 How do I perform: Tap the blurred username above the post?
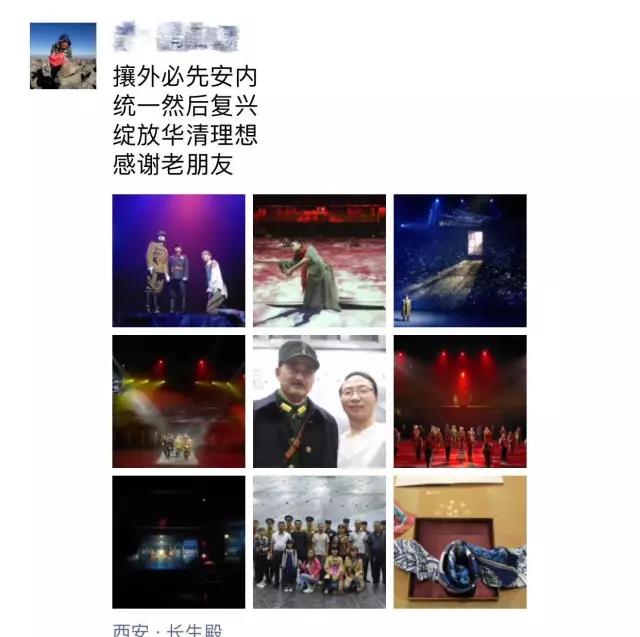(177, 38)
